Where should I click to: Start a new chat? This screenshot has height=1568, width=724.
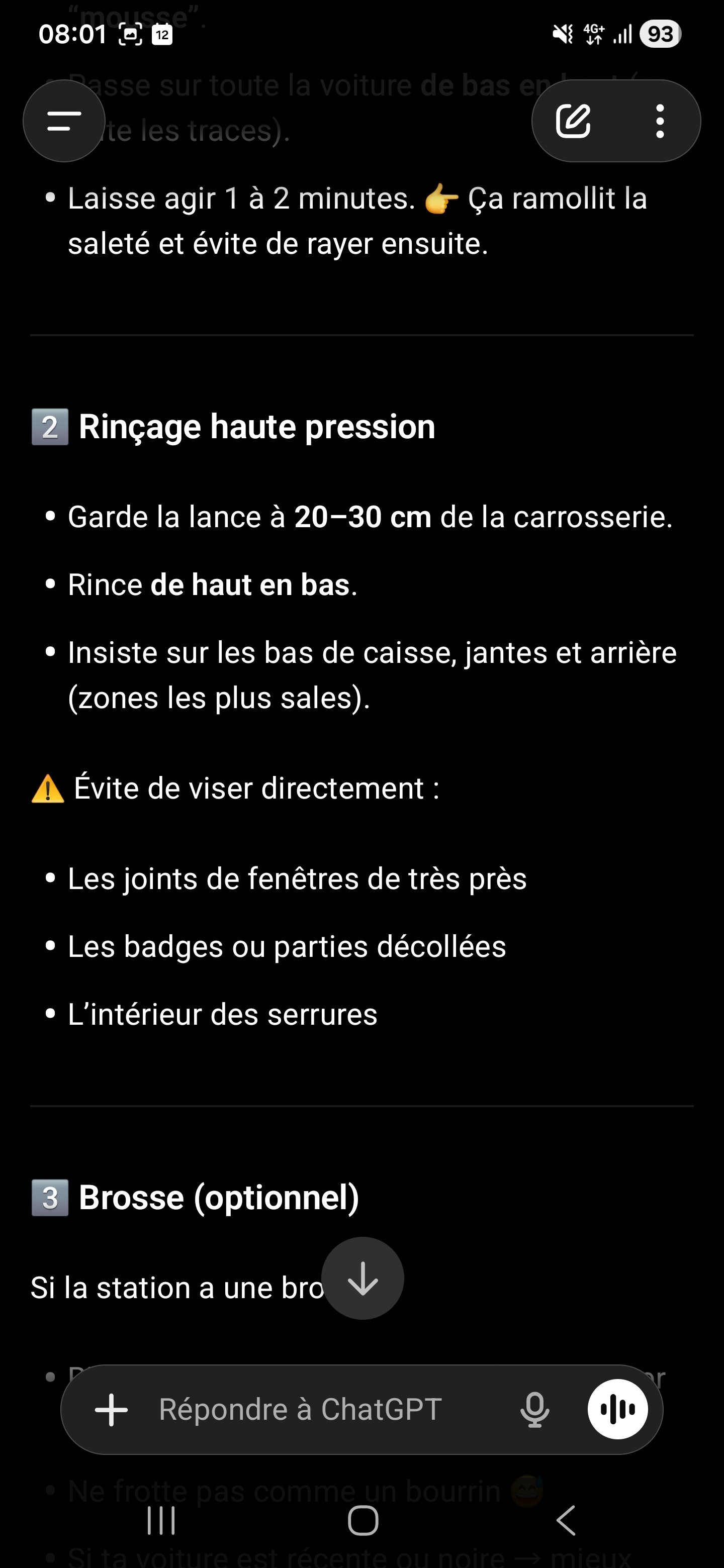click(x=573, y=121)
